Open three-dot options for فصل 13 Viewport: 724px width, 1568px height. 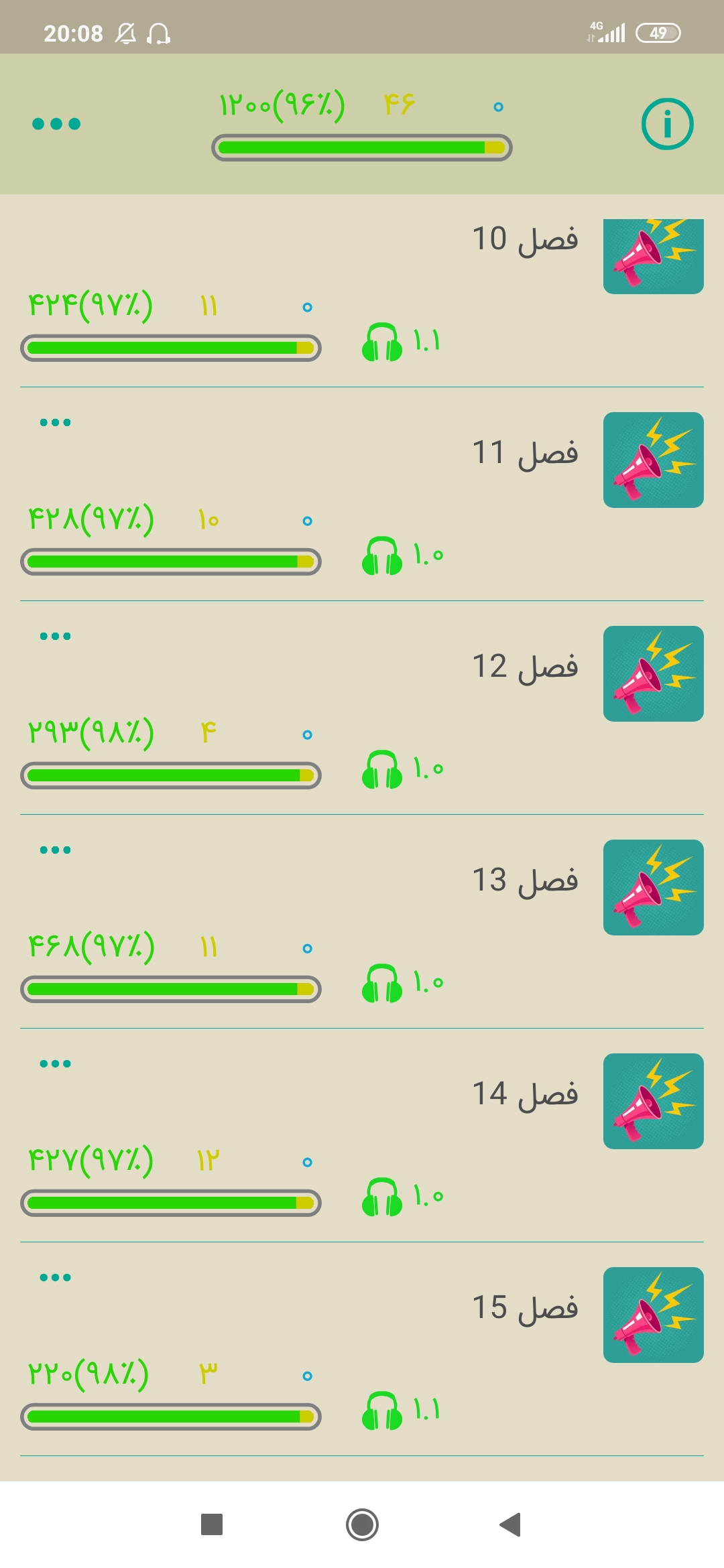tap(55, 850)
